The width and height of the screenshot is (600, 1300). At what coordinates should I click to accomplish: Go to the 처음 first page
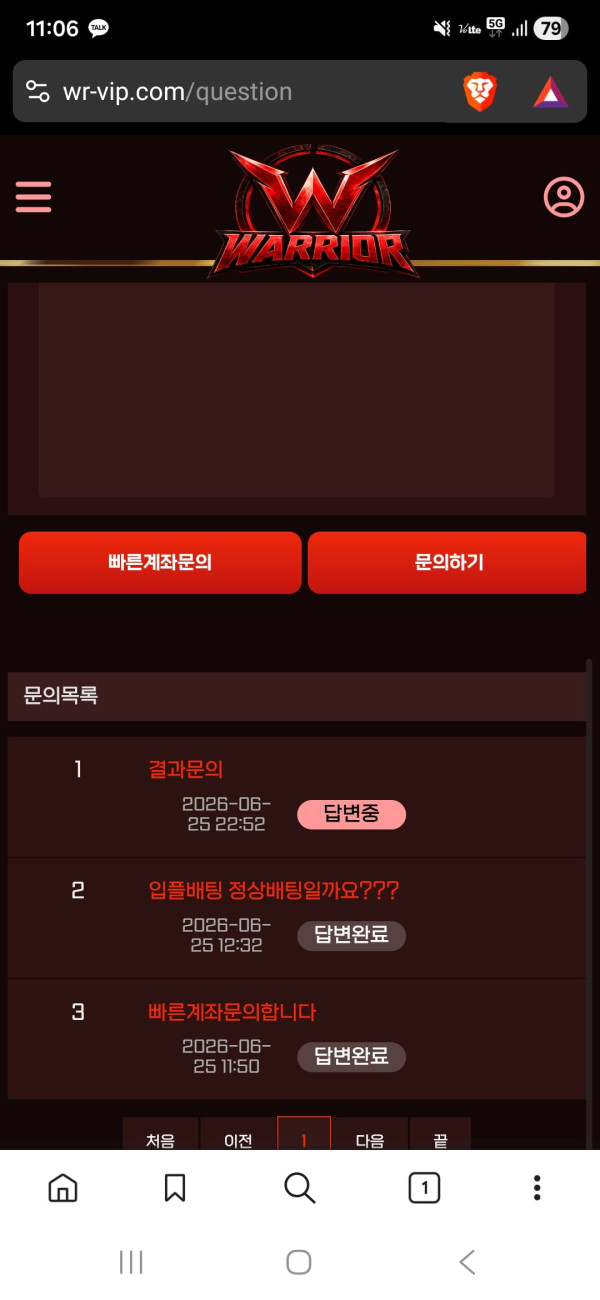pos(160,1137)
